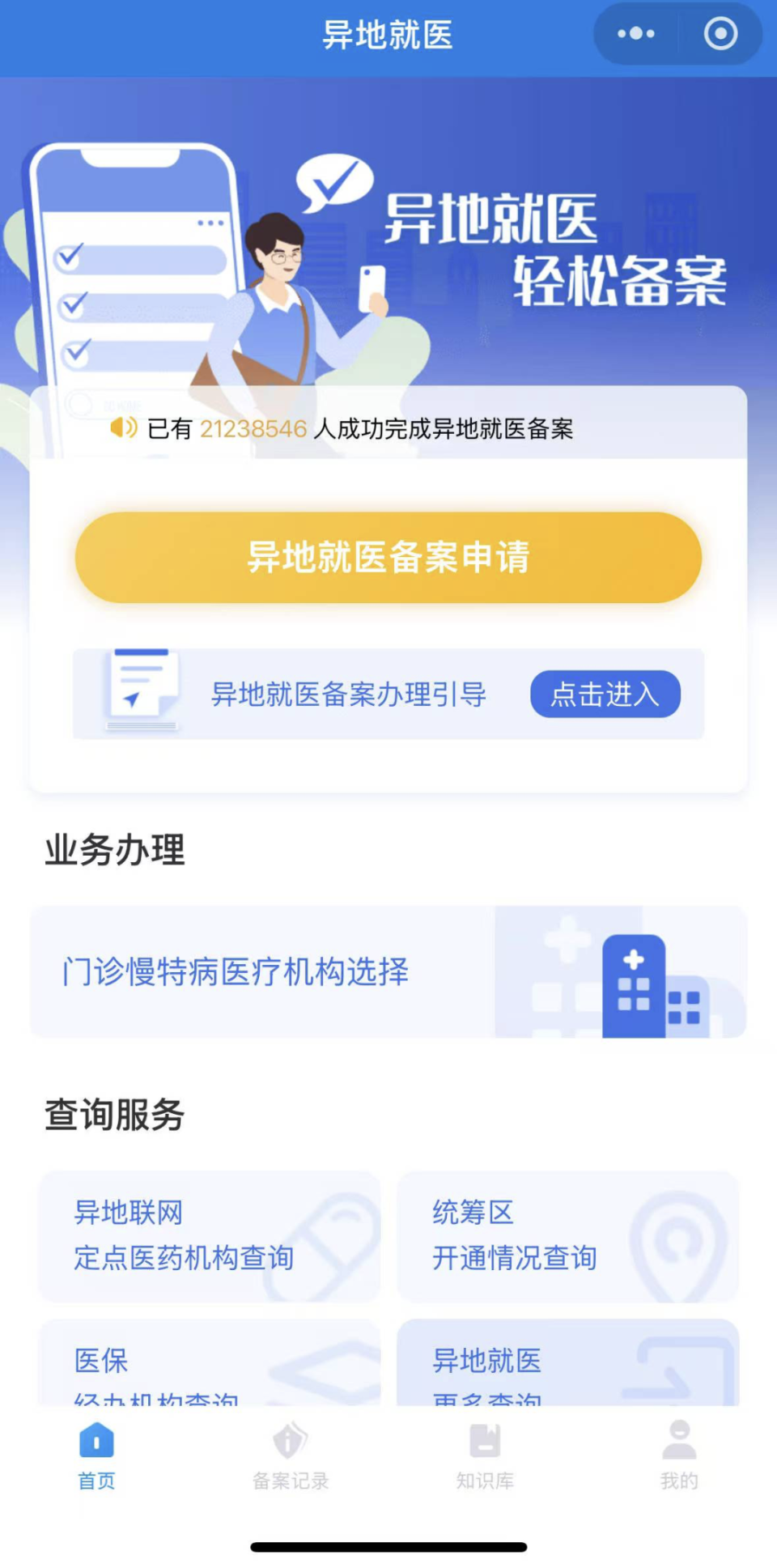Close the mini-program via the circle button

click(719, 34)
